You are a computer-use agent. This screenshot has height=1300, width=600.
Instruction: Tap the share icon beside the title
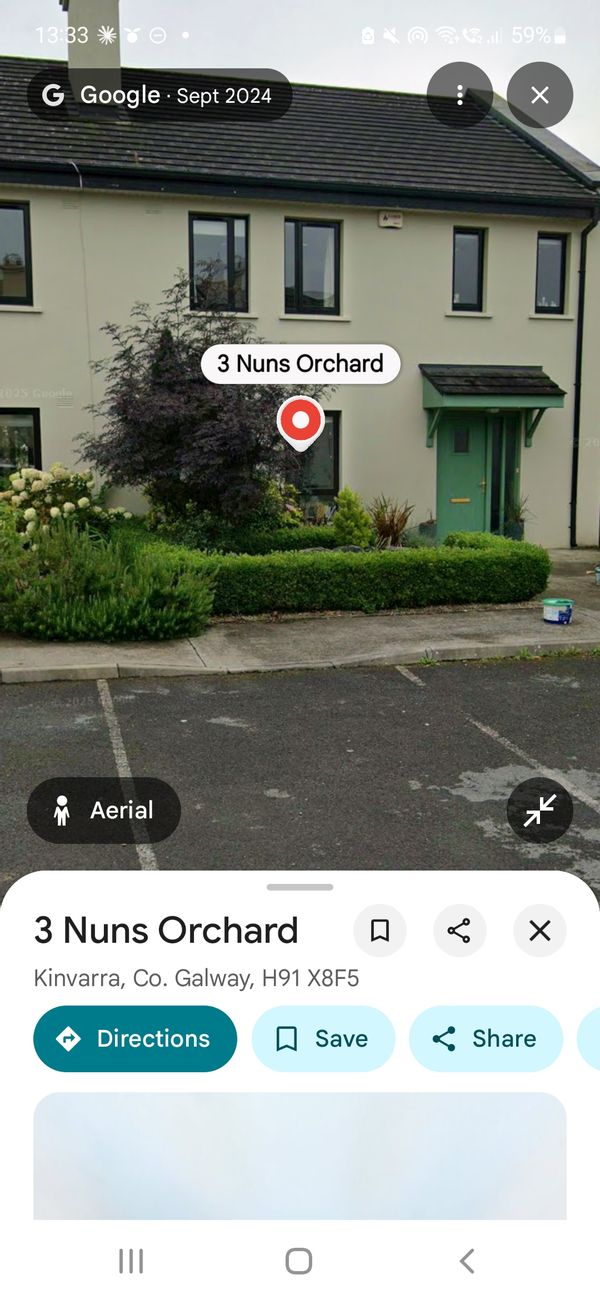[x=460, y=931]
